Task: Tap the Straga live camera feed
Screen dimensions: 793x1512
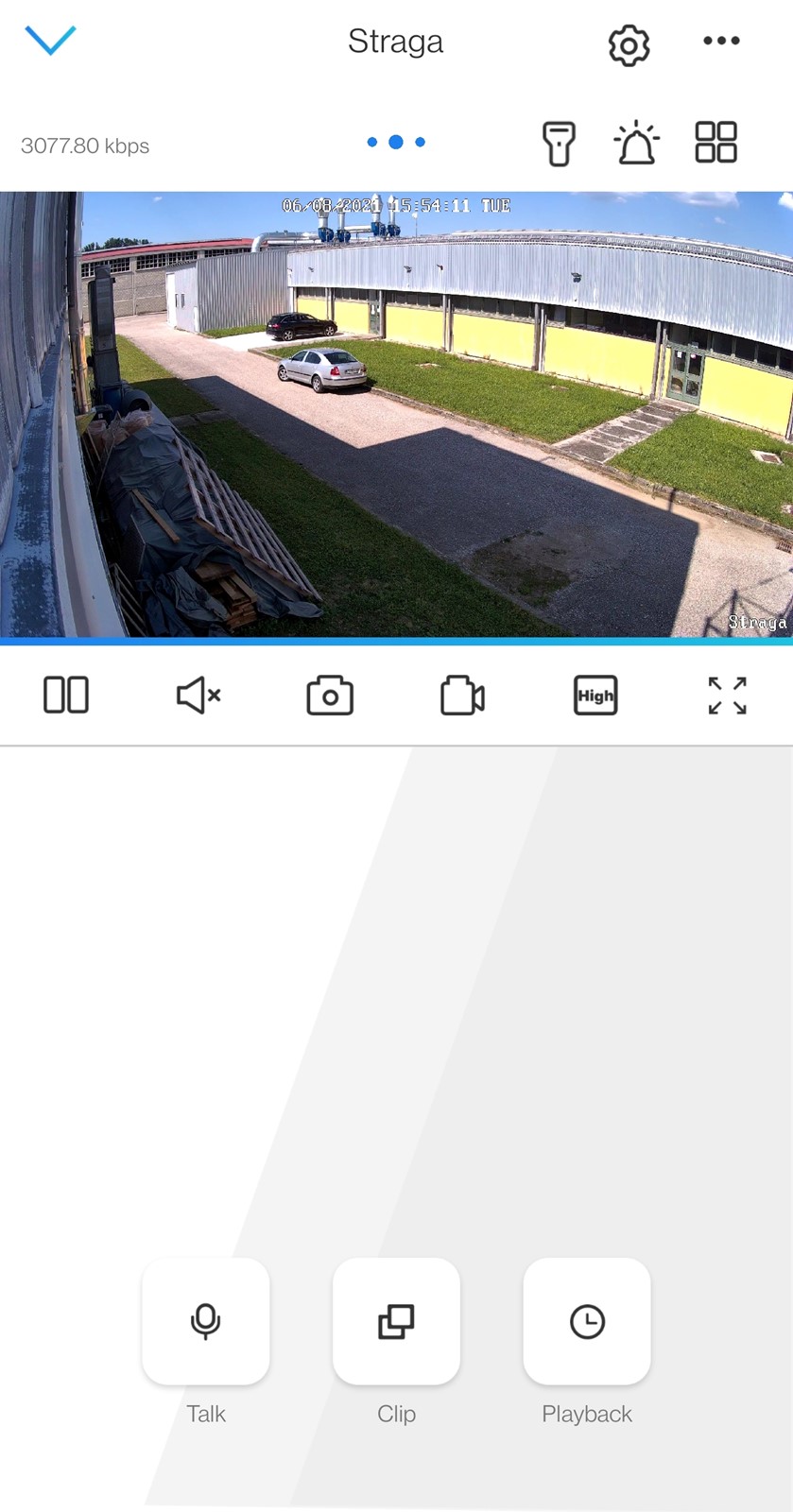Action: [396, 414]
